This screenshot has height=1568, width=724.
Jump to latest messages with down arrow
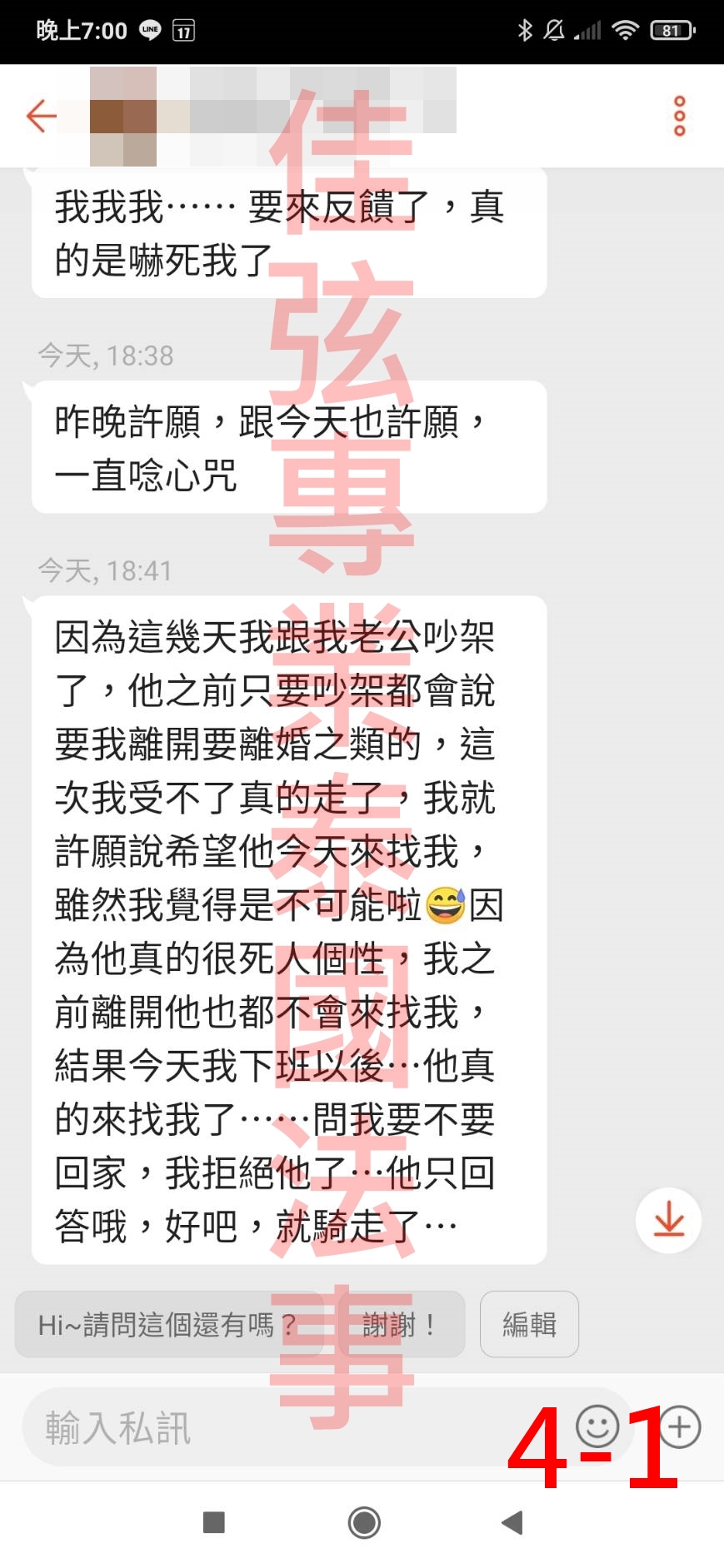(668, 1221)
